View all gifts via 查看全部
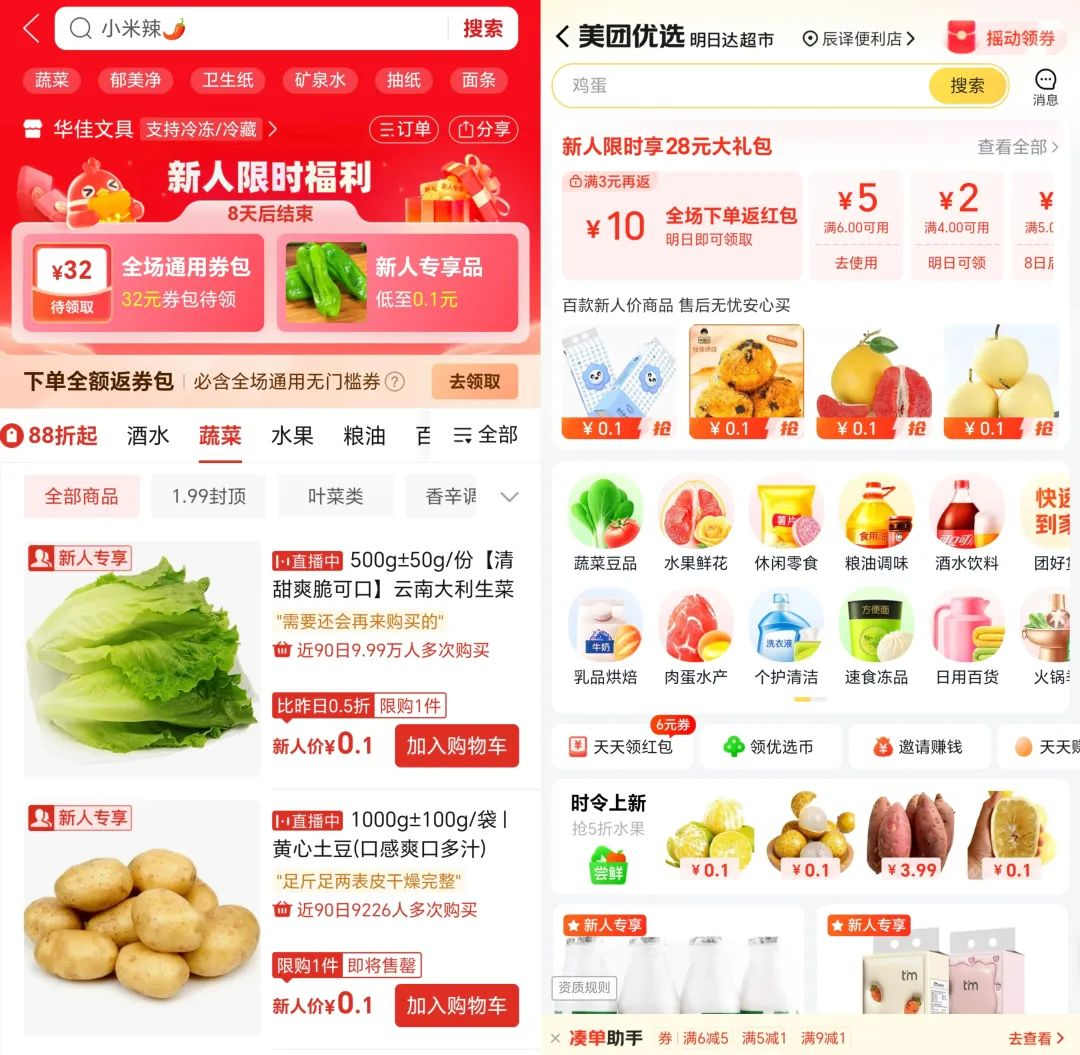Viewport: 1080px width, 1055px height. (1017, 147)
